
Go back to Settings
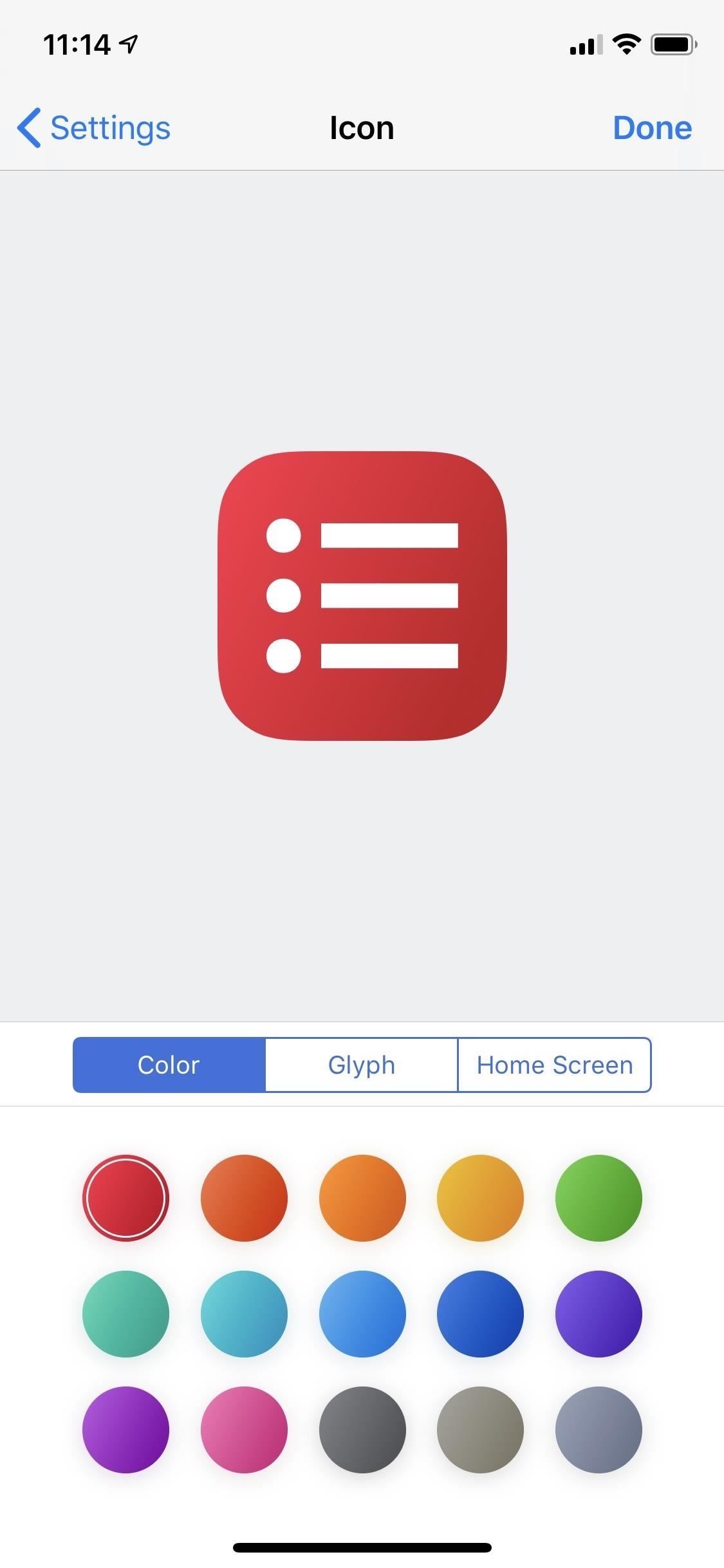(x=94, y=127)
